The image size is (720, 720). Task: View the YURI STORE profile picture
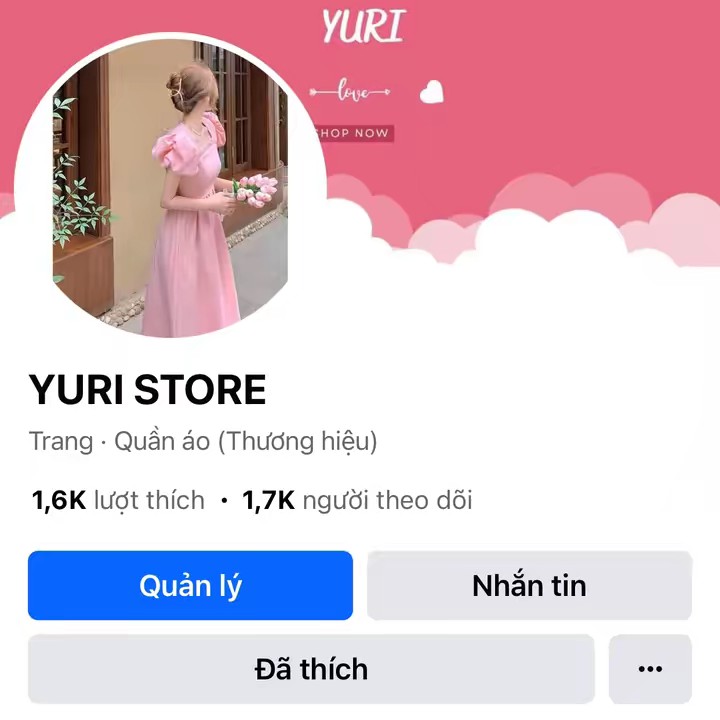tap(170, 188)
